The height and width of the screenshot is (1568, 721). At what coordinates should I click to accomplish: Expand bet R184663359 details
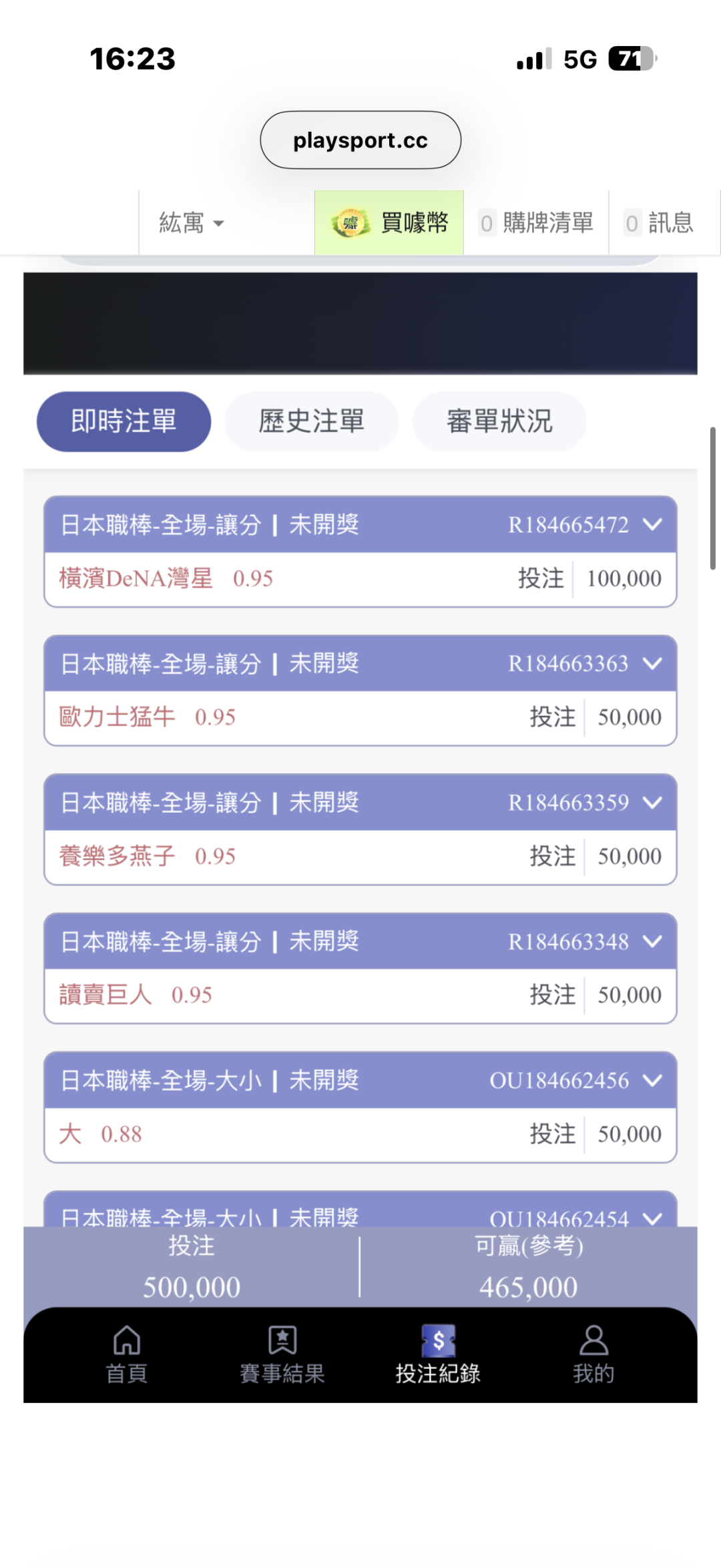click(x=652, y=803)
